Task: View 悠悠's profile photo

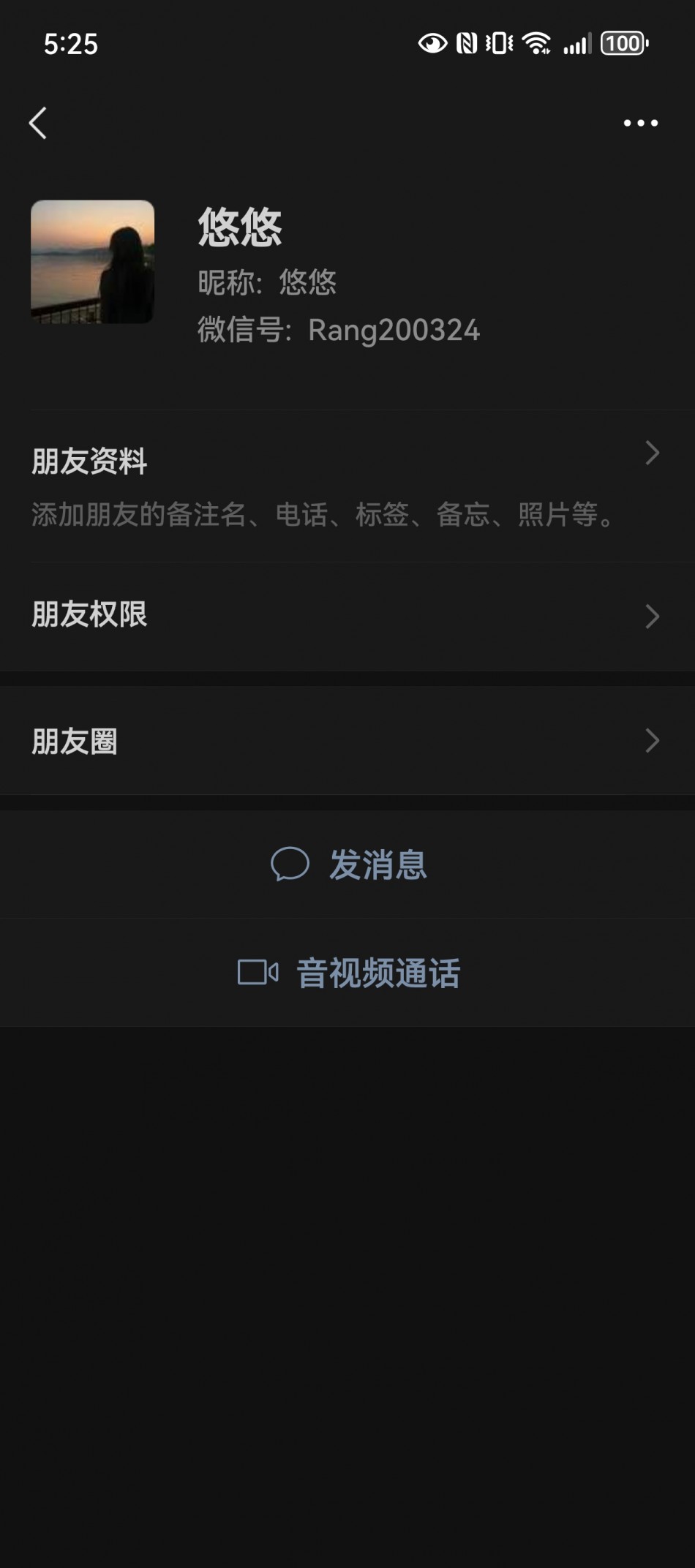Action: click(92, 262)
